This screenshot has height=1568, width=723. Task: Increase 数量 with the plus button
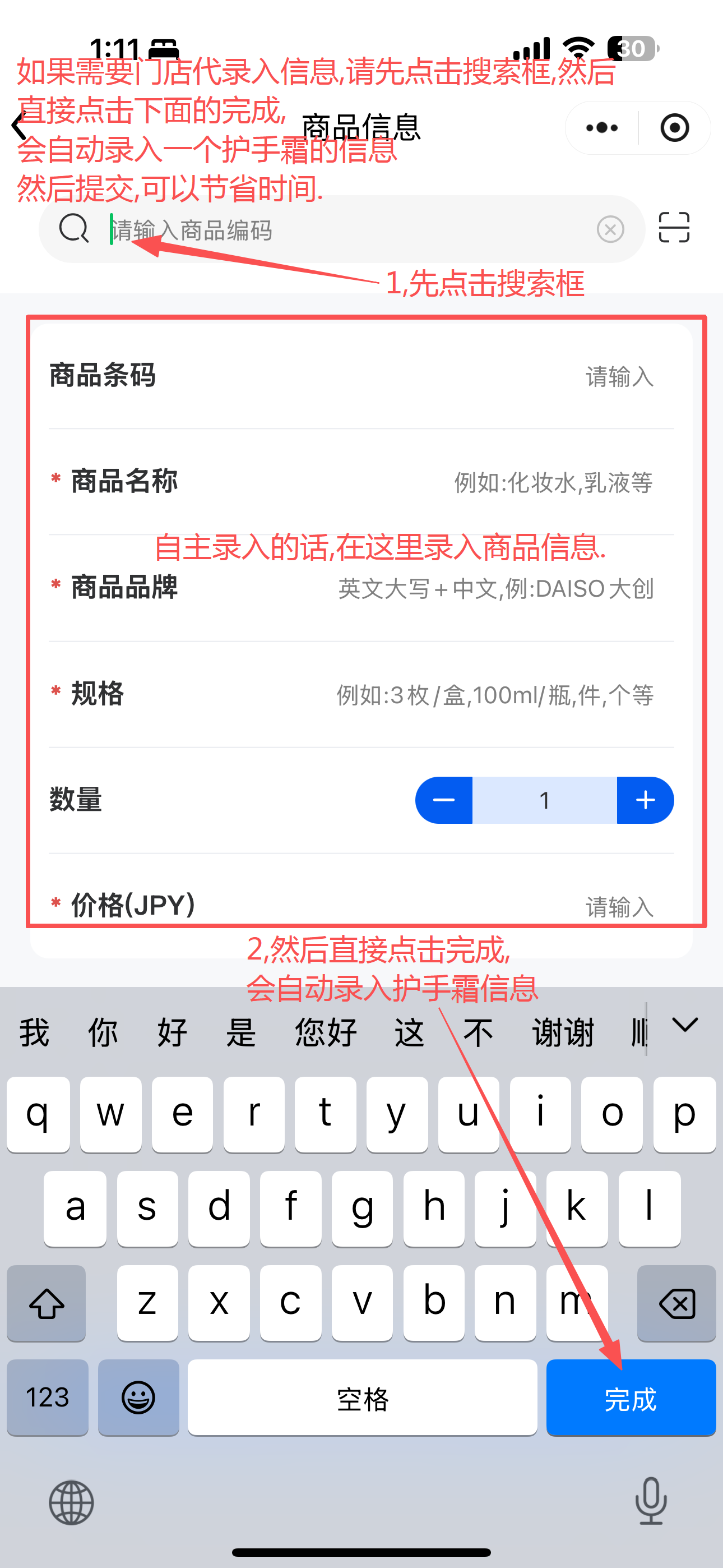click(645, 800)
